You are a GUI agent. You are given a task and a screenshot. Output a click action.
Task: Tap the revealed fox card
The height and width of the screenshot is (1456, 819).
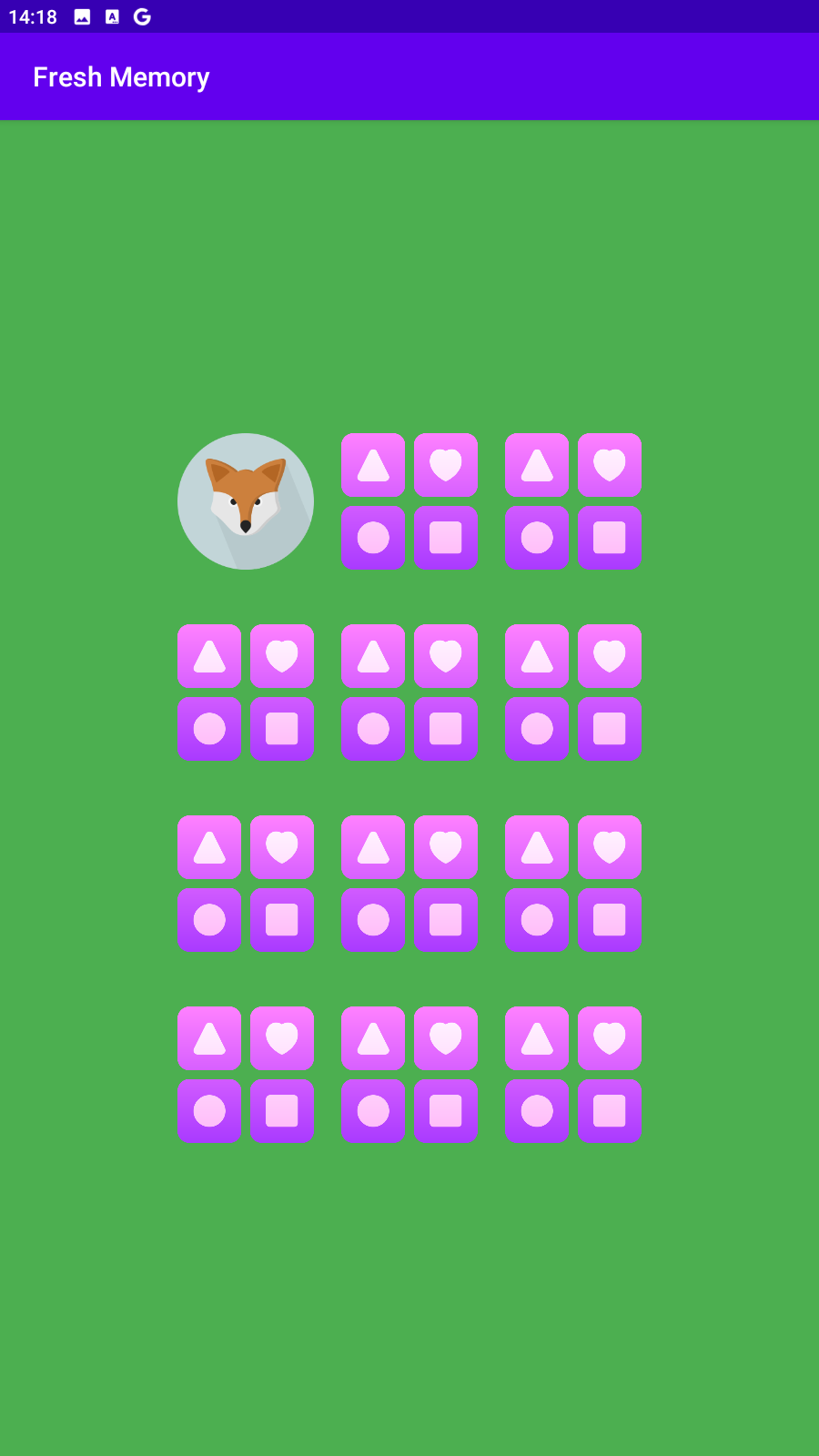pyautogui.click(x=246, y=501)
